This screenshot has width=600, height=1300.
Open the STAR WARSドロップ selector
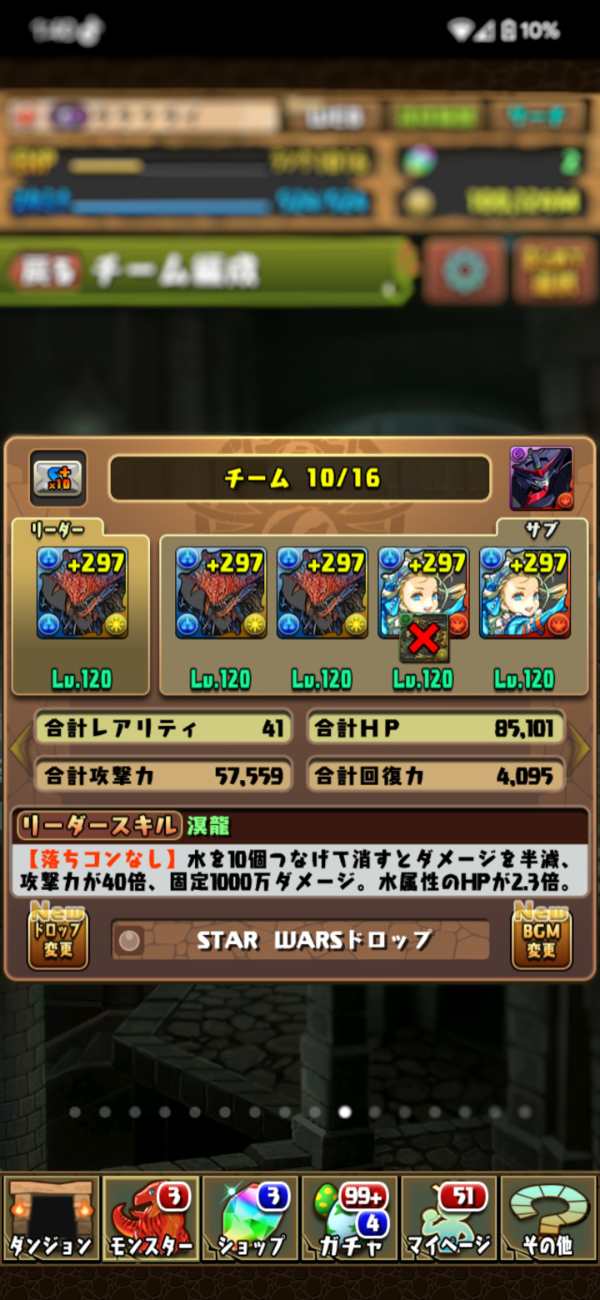(300, 940)
